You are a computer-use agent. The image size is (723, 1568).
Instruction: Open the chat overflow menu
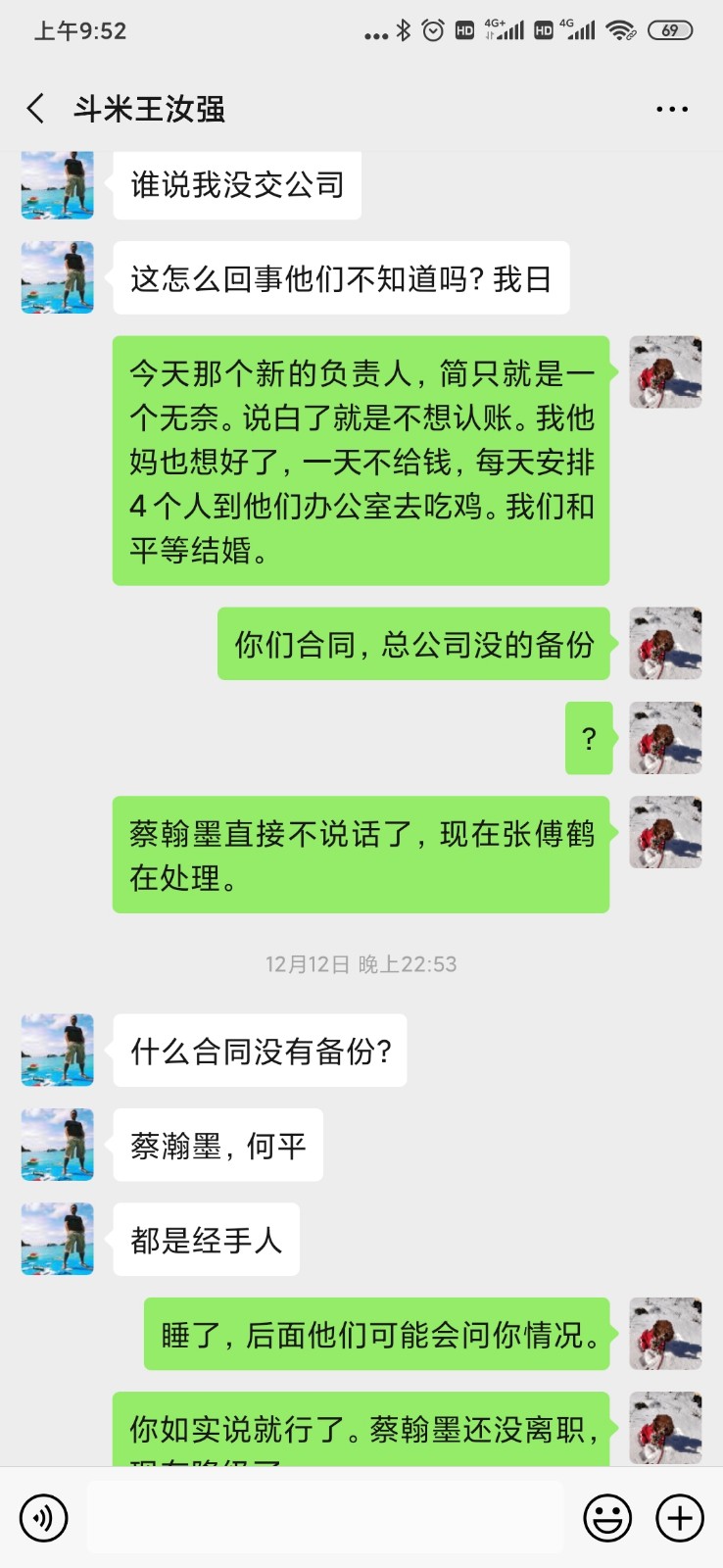(671, 109)
